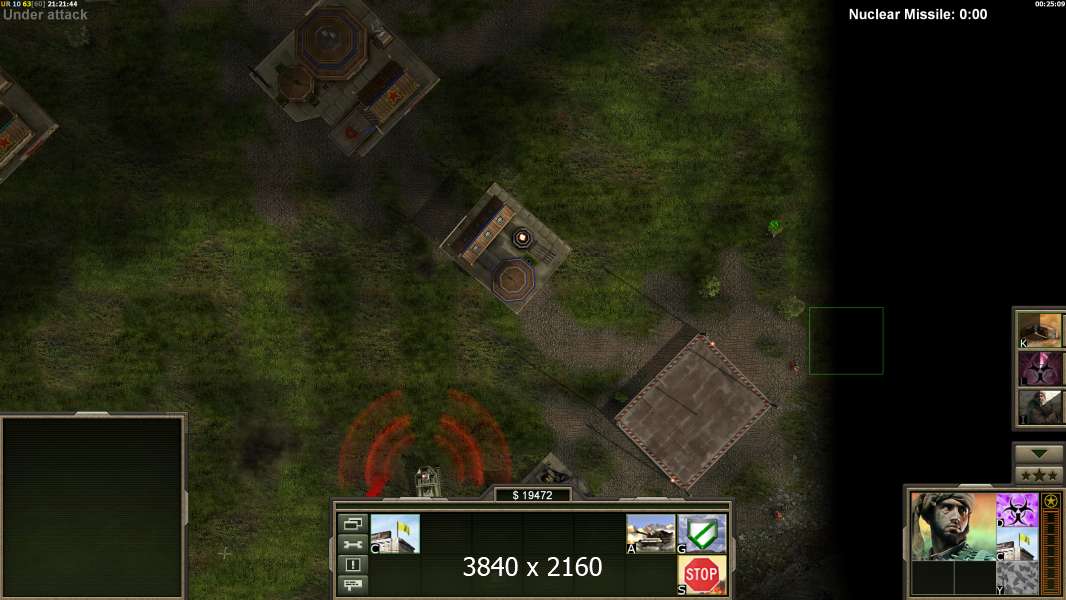The image size is (1066, 600).
Task: Open the chat/communicator icon at bar bottom
Action: point(353,584)
